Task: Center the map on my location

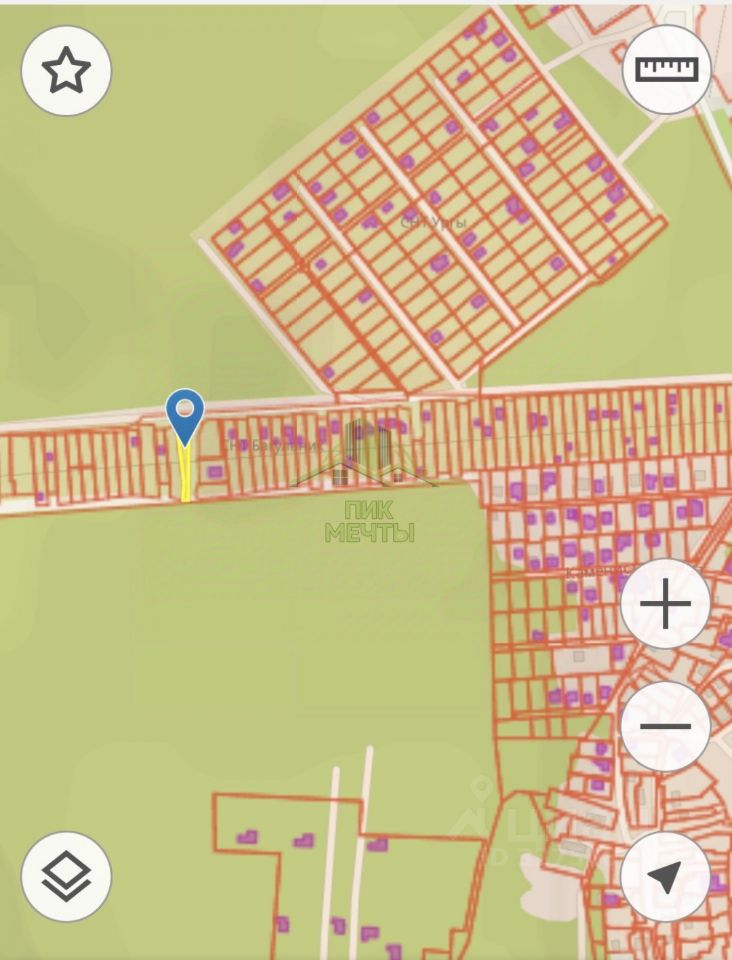Action: (x=666, y=877)
